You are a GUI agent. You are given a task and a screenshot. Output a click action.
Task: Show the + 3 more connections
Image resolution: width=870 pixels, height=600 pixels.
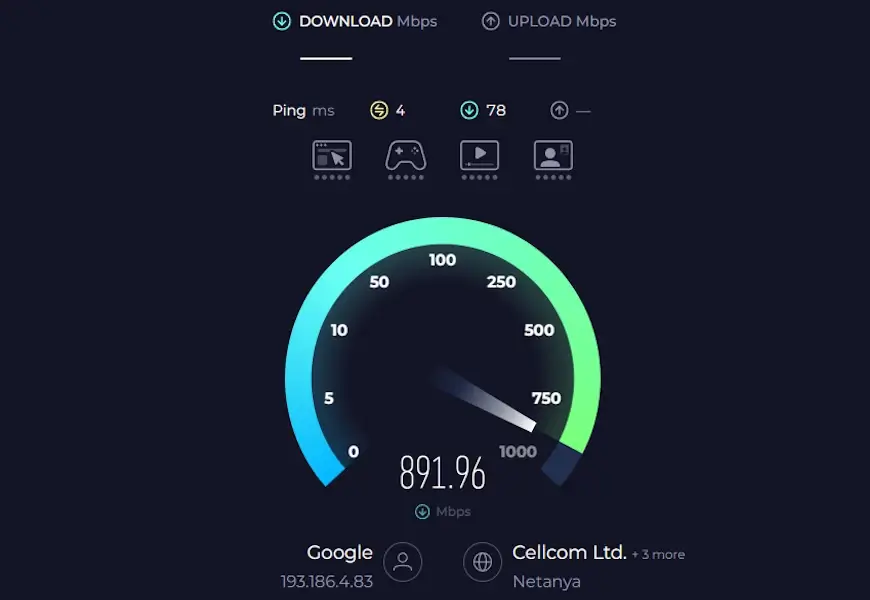[658, 554]
